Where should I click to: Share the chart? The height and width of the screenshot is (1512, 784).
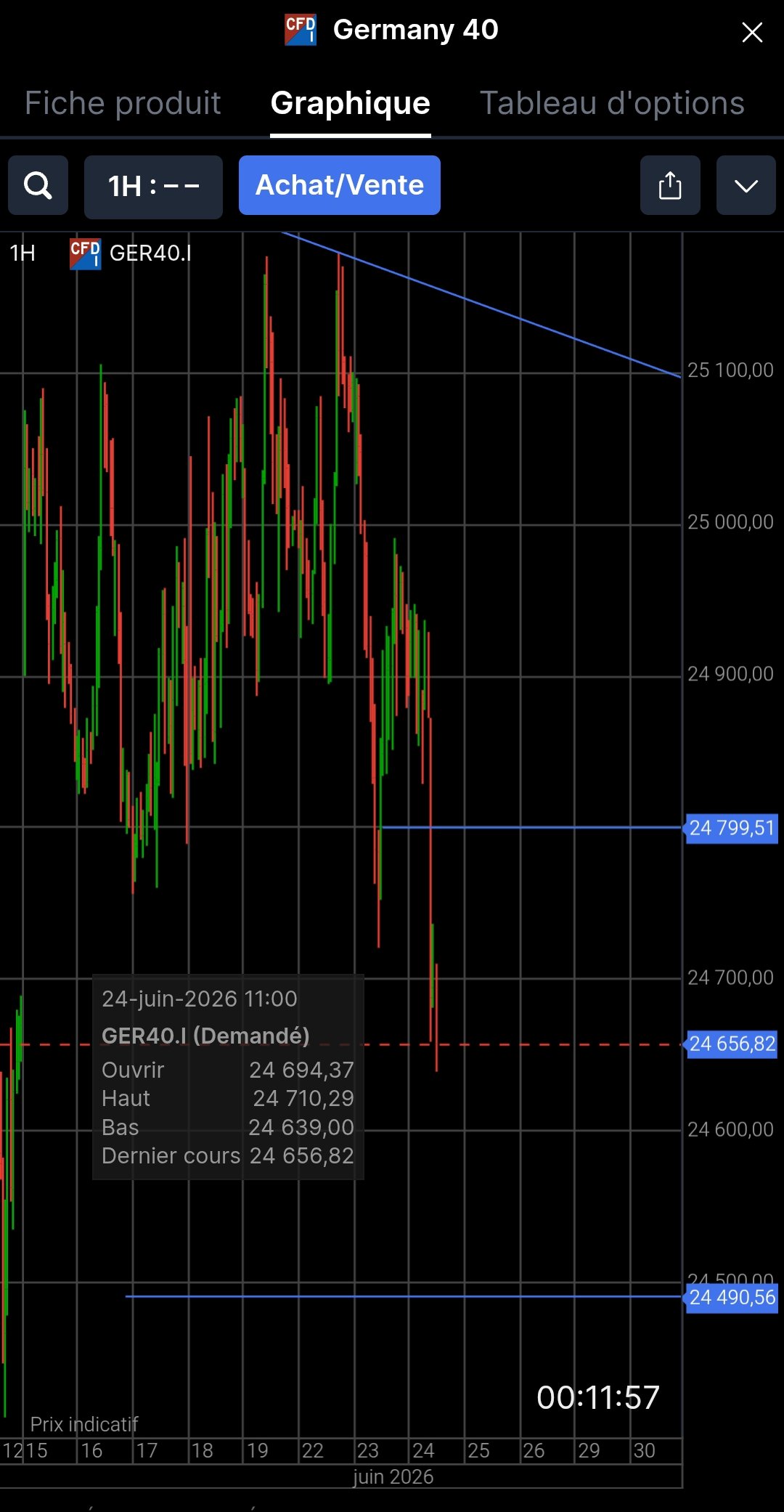(x=670, y=185)
